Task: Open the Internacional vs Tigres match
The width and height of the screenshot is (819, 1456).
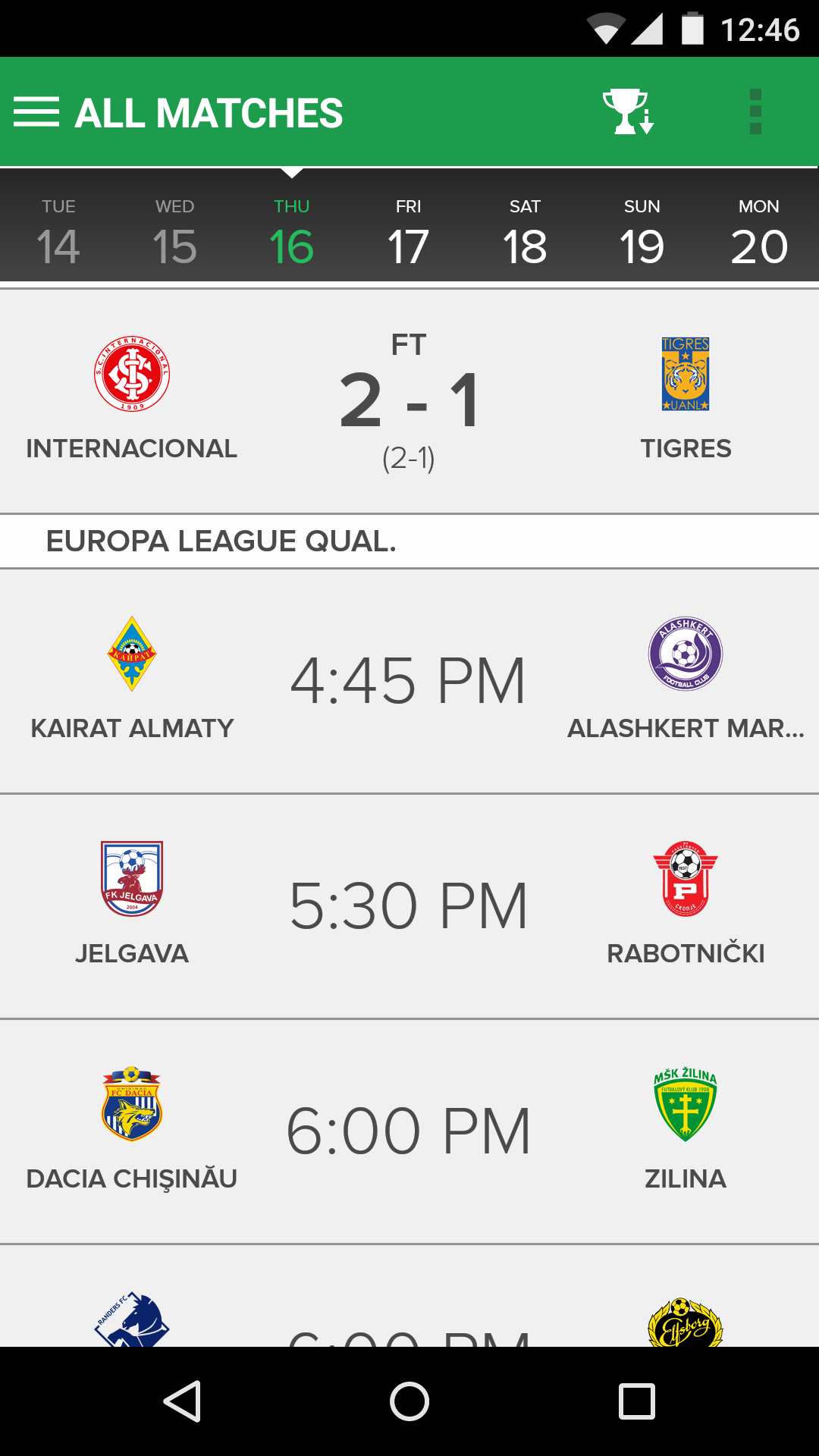Action: coord(409,402)
